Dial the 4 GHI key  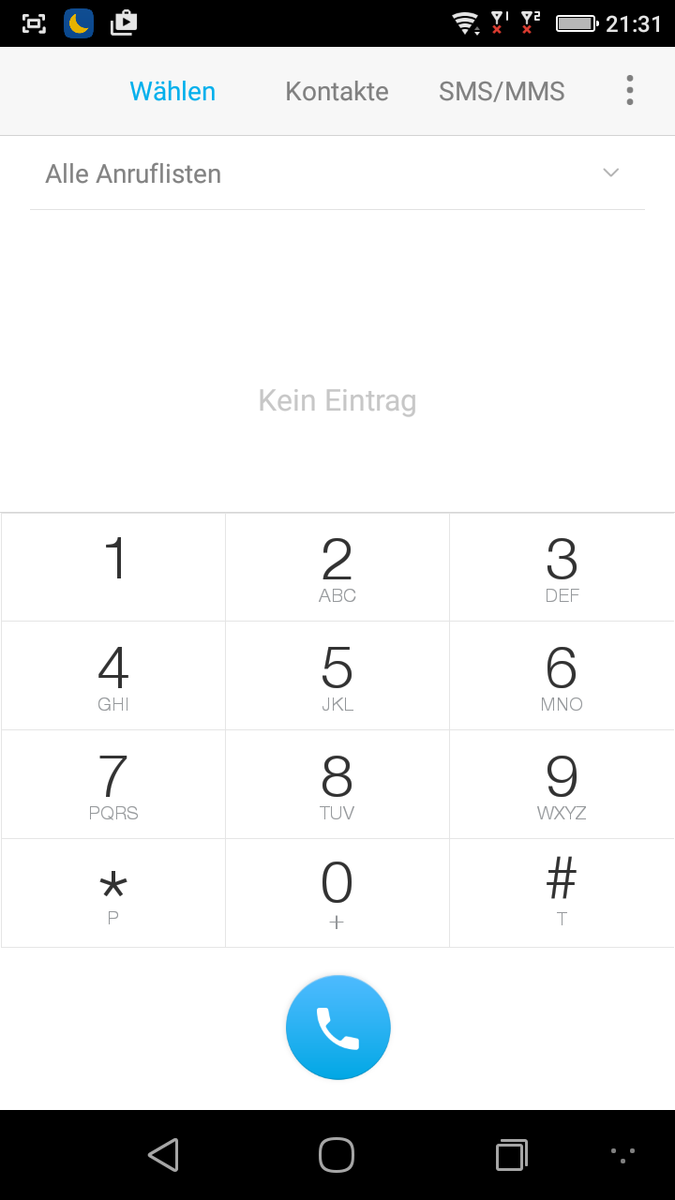(114, 676)
